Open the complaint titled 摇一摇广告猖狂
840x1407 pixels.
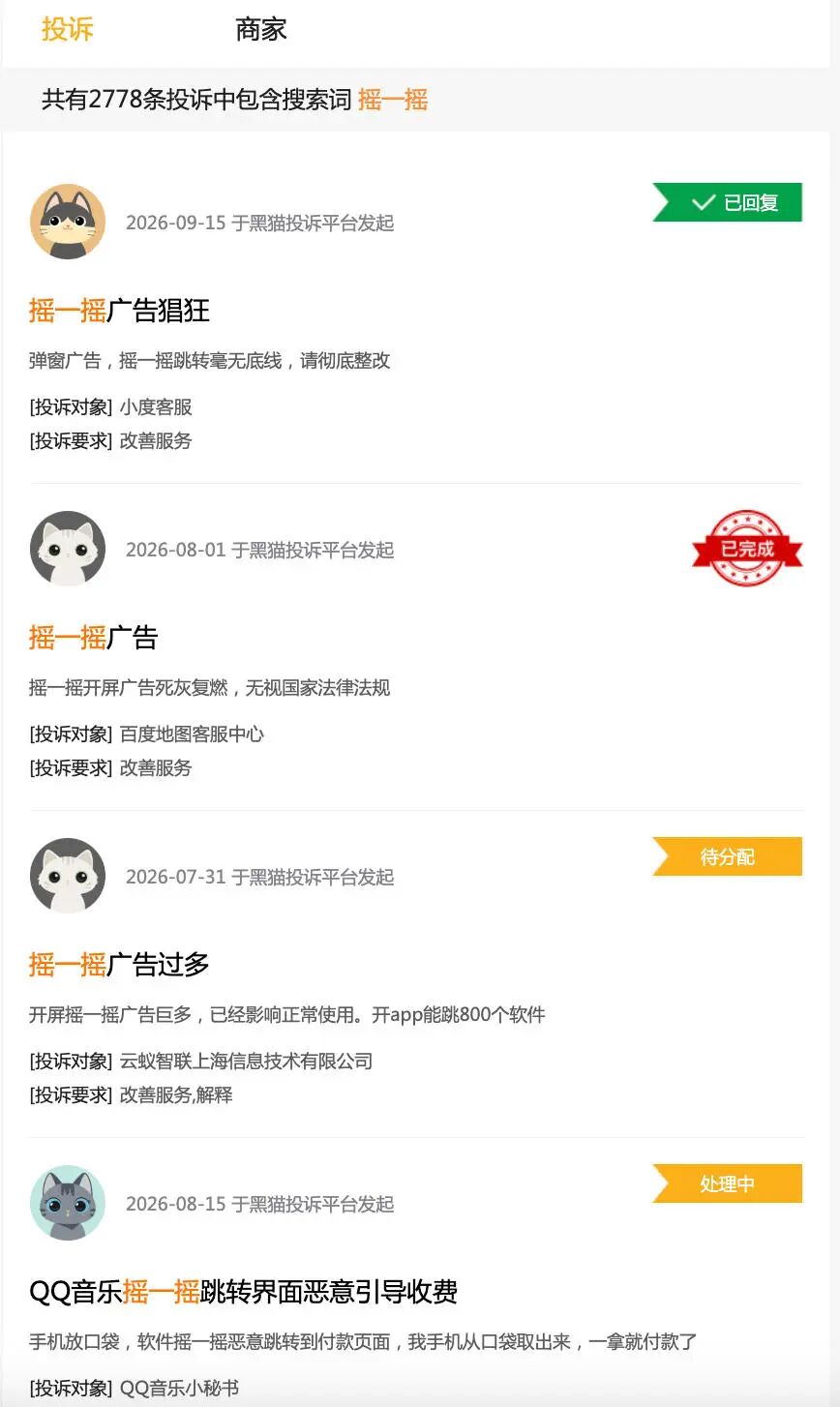coord(119,311)
